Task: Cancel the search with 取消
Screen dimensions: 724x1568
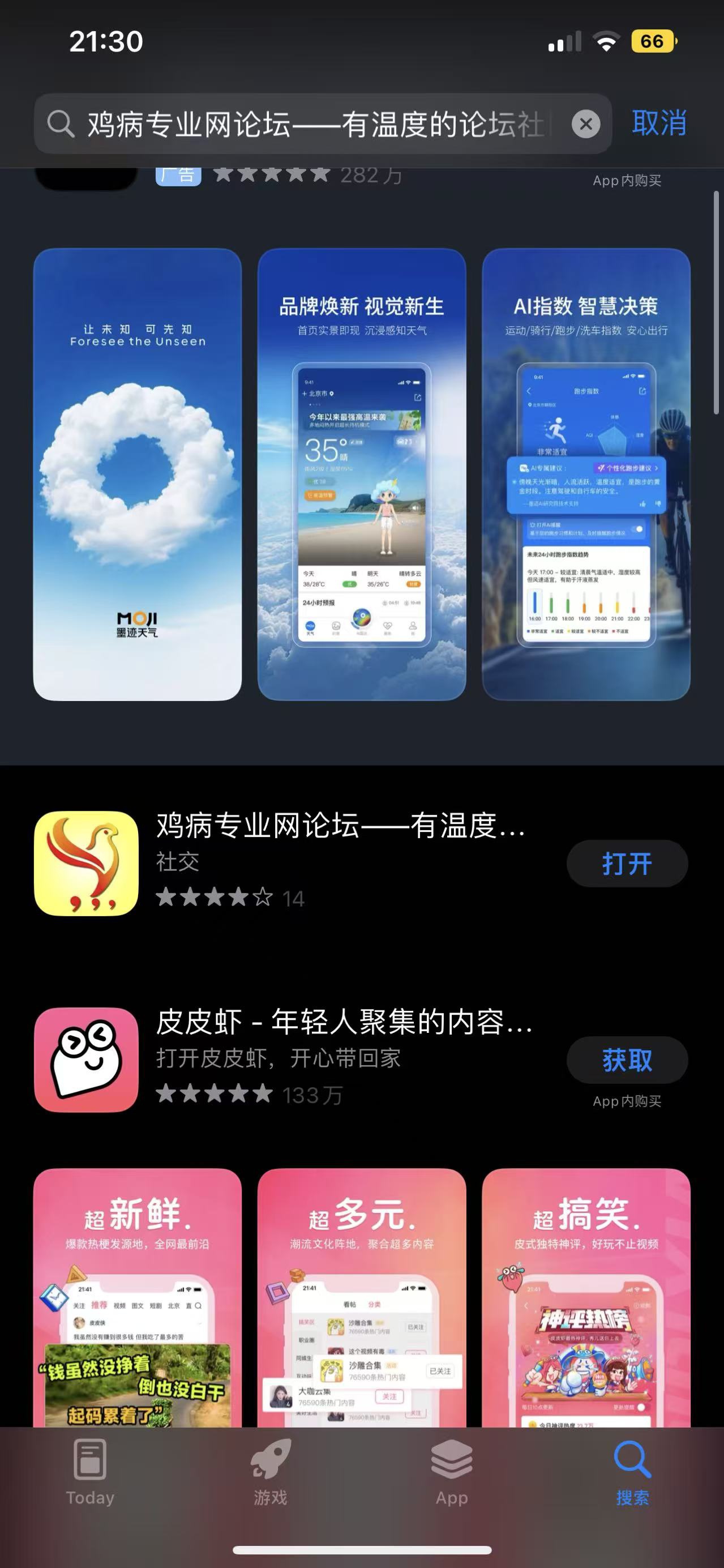Action: 659,123
